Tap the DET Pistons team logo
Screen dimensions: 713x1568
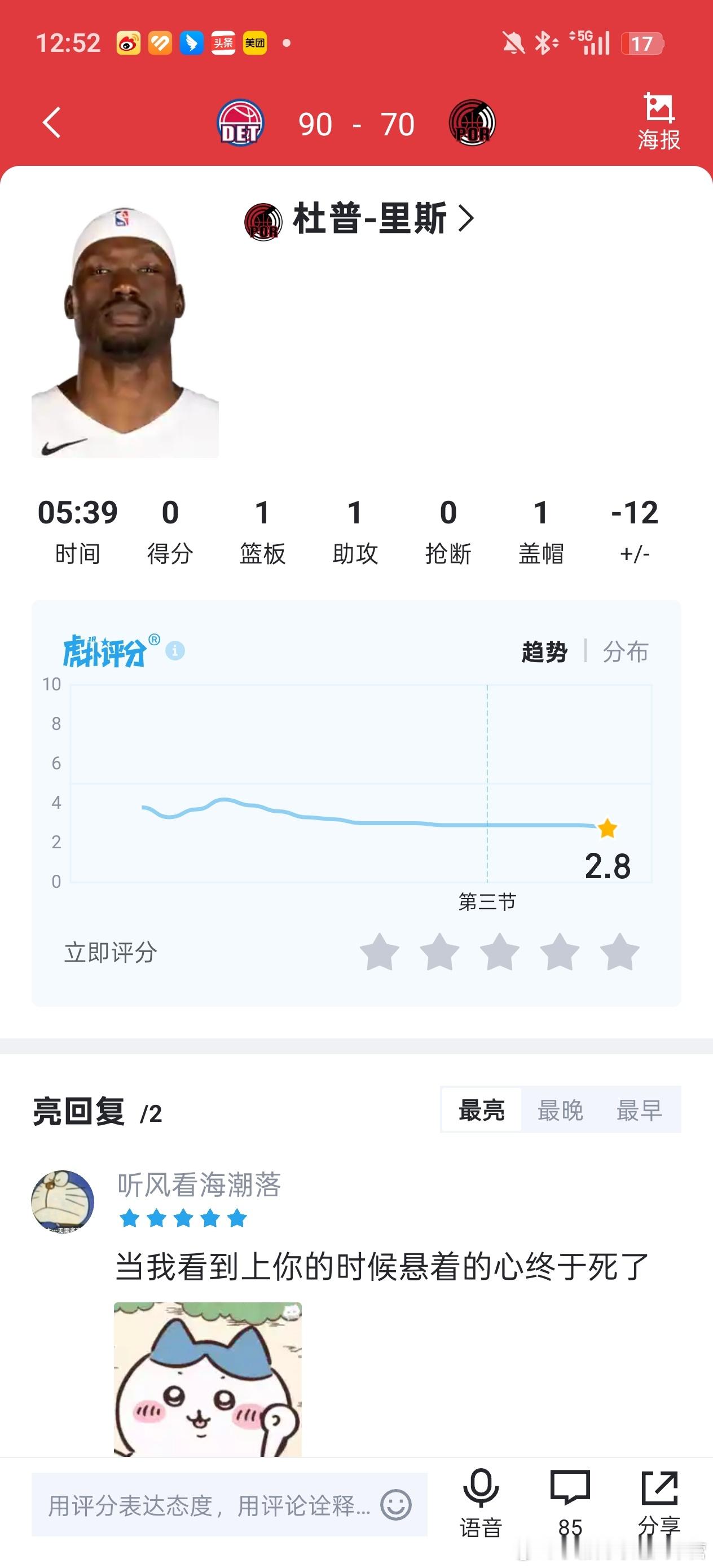[240, 122]
